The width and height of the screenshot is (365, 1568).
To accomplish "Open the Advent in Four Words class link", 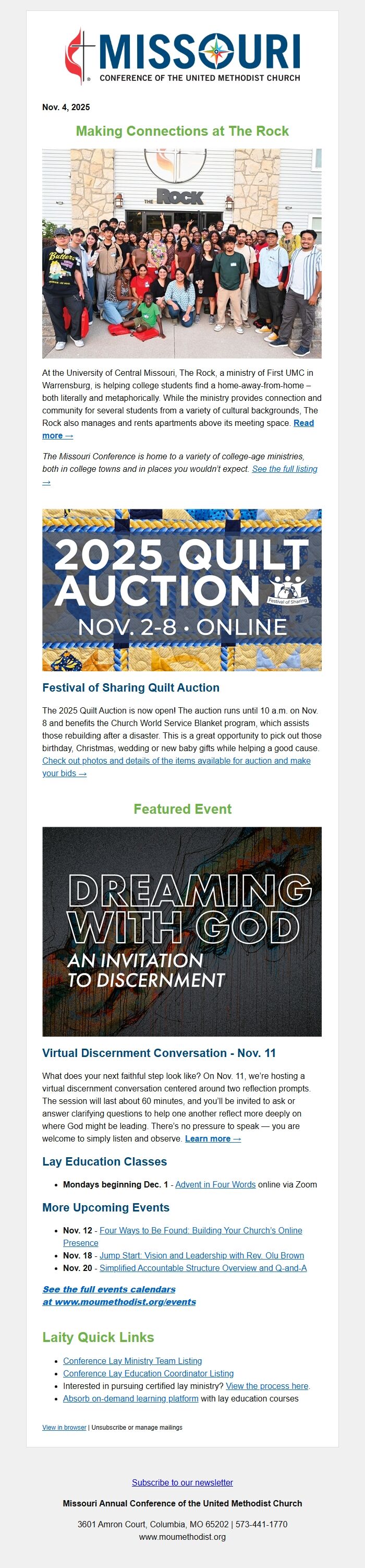I will point(215,1184).
